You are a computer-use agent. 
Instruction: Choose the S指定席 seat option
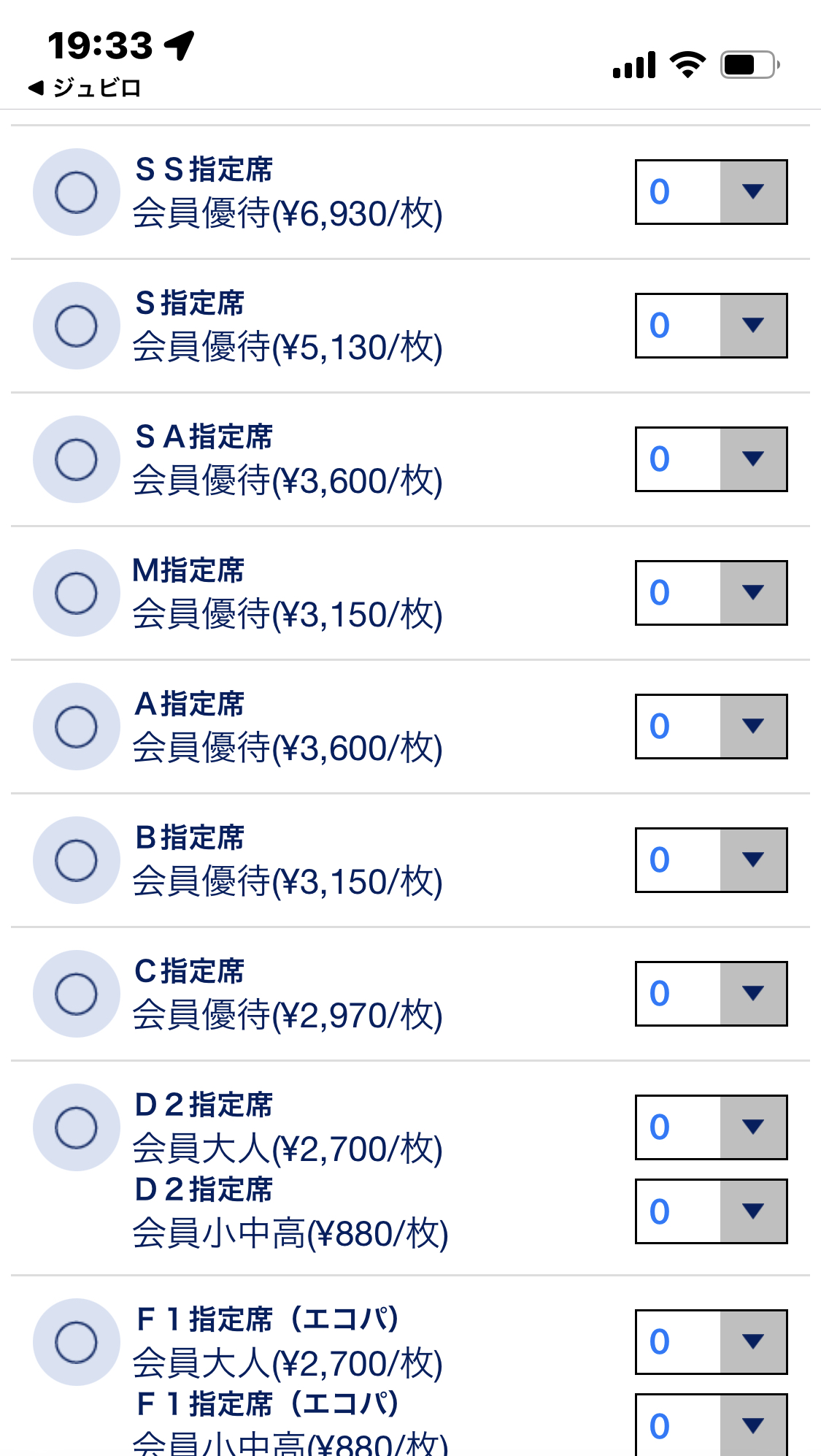pos(77,326)
